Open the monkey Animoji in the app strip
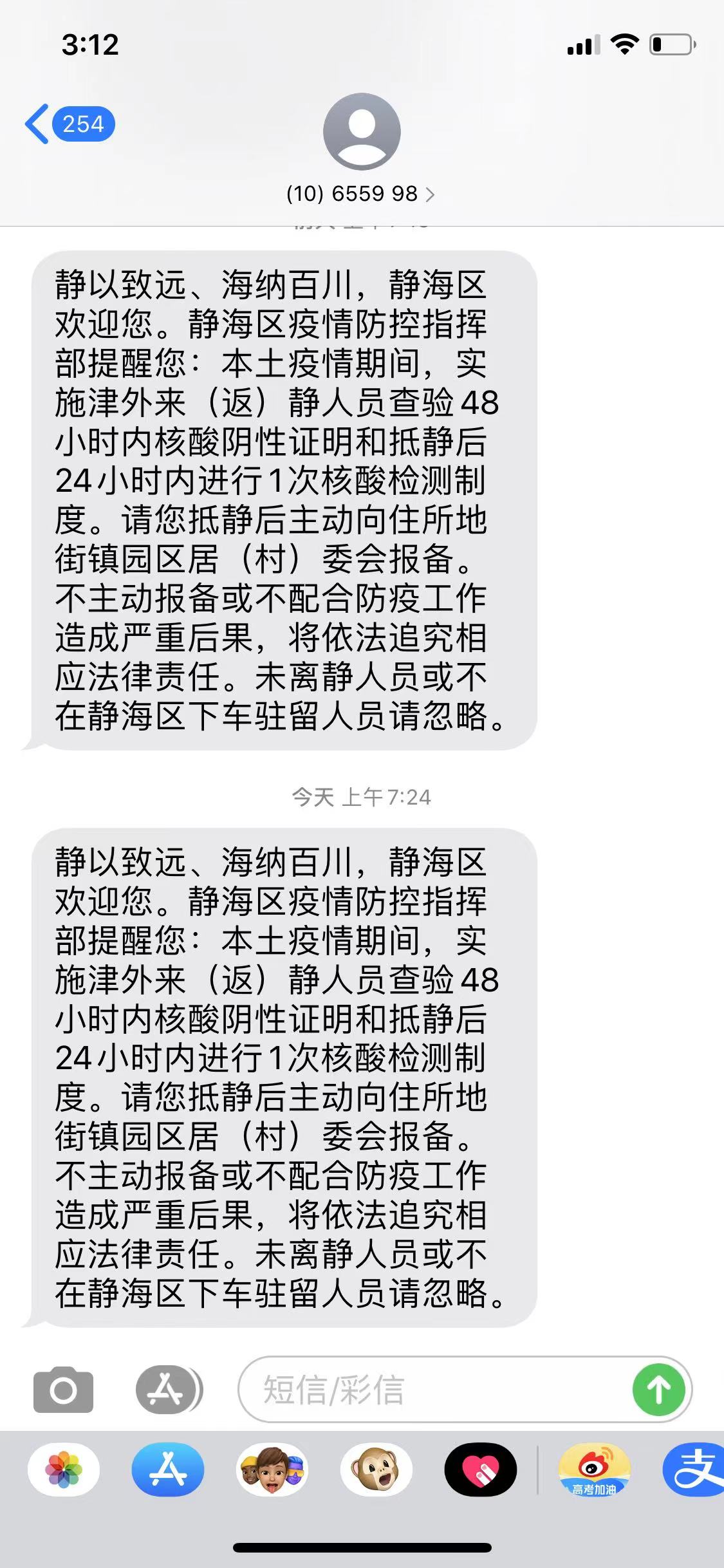Image resolution: width=724 pixels, height=1568 pixels. [x=376, y=1470]
